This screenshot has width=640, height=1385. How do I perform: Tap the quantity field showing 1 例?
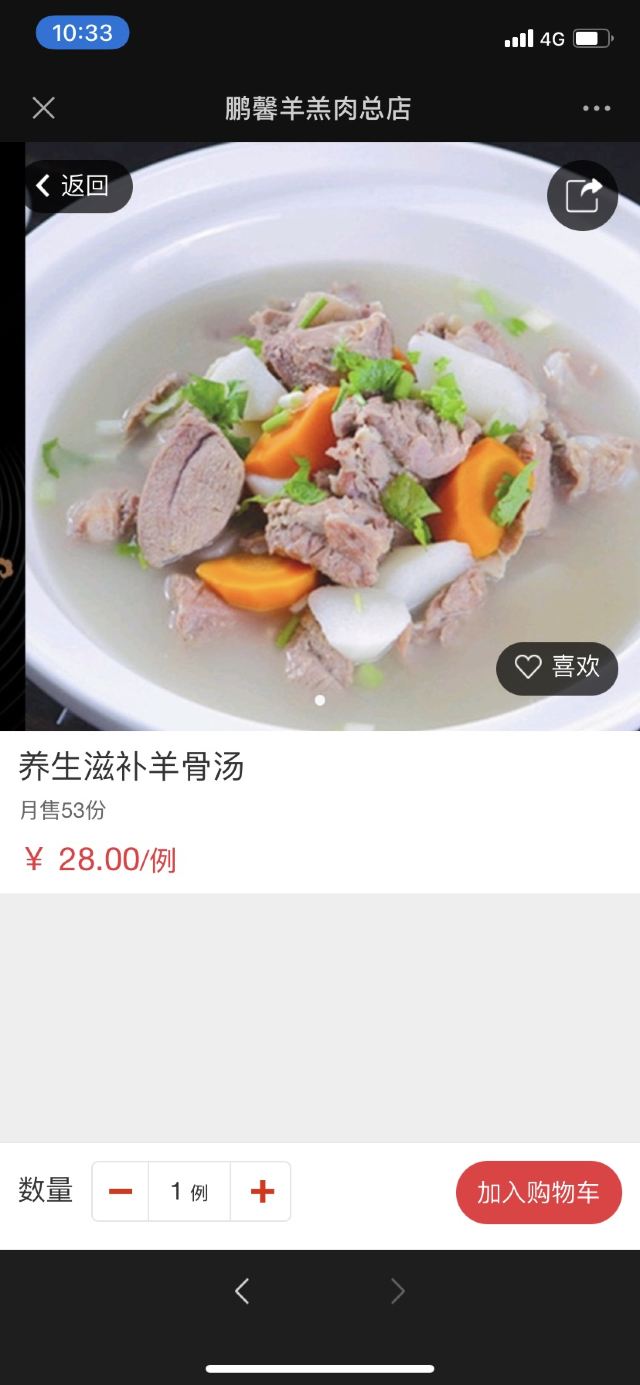click(189, 1191)
